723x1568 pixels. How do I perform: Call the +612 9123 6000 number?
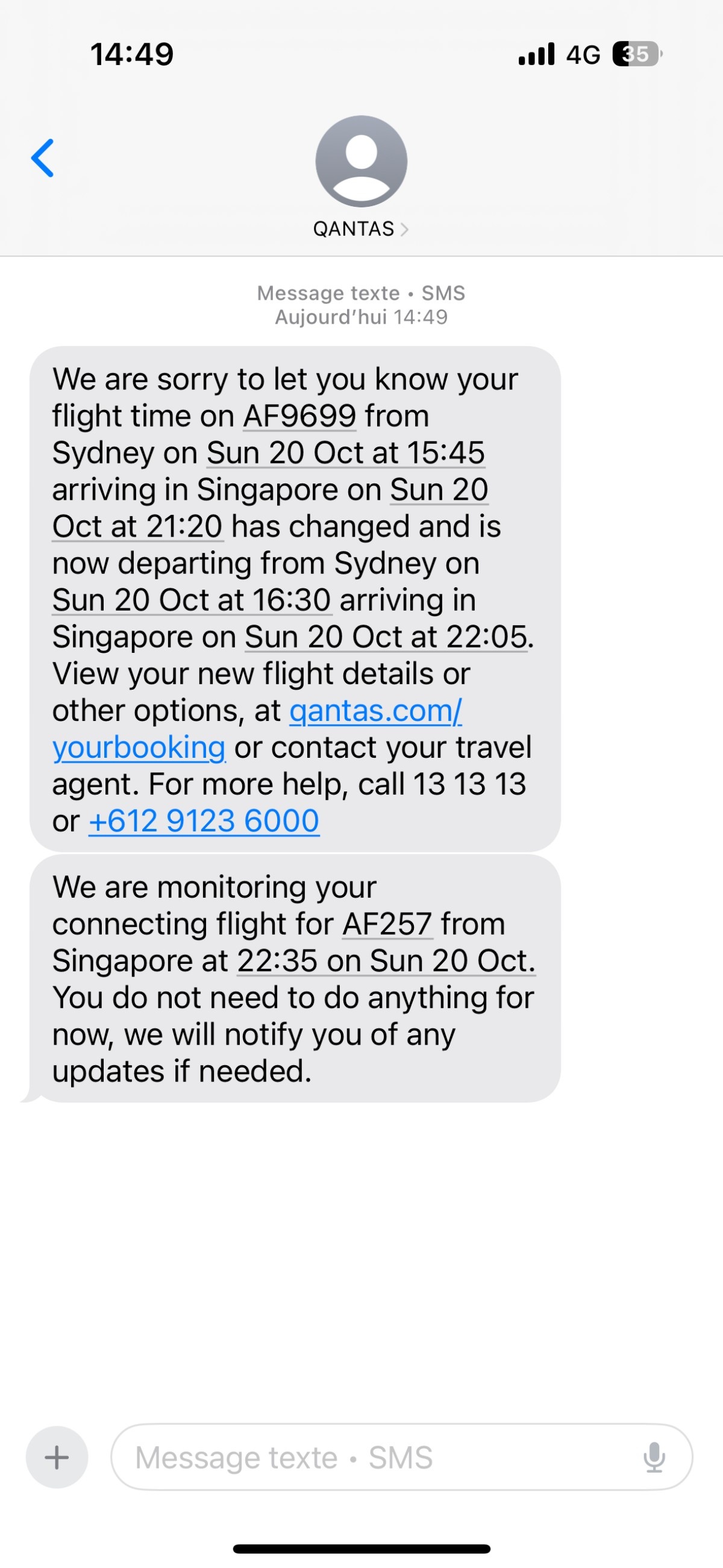click(x=204, y=821)
